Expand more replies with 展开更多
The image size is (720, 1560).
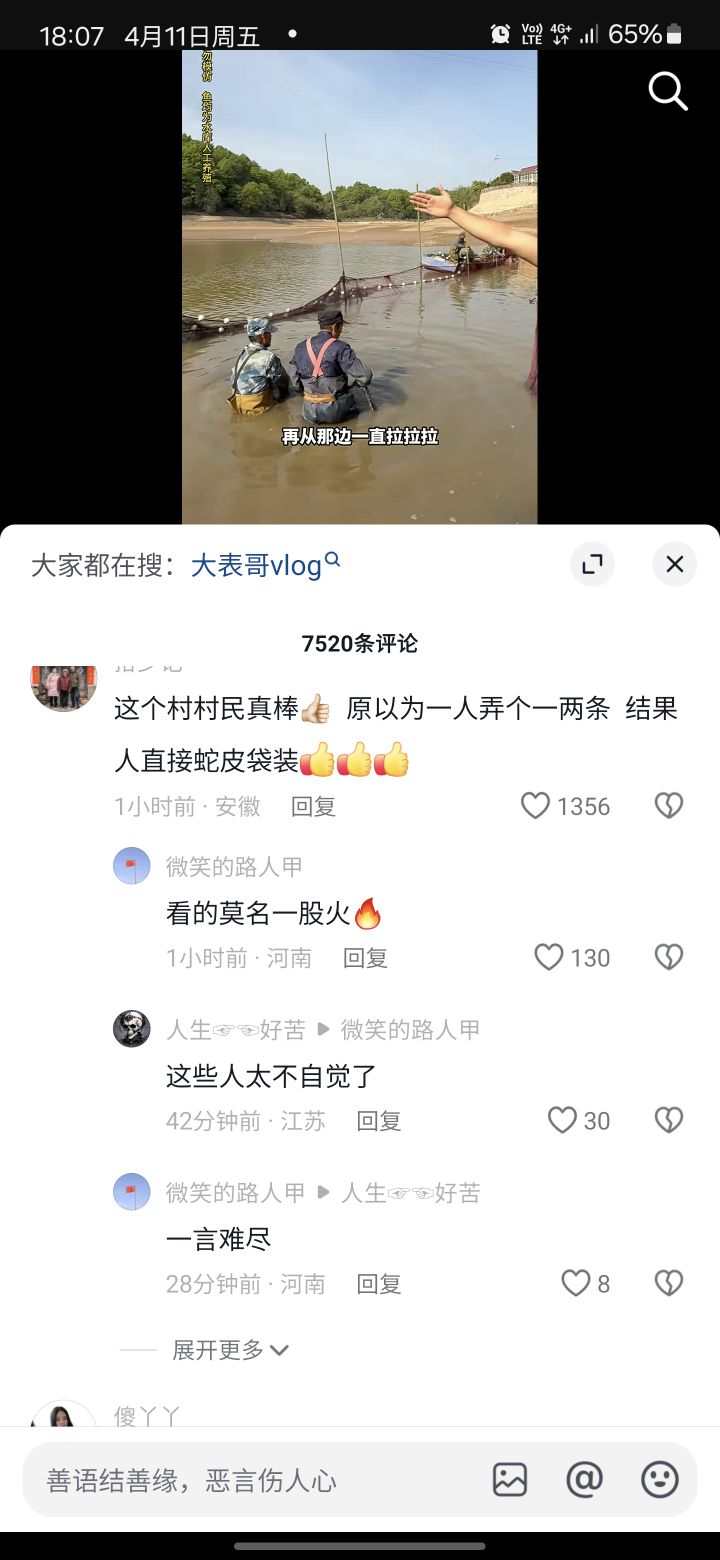pos(230,1350)
